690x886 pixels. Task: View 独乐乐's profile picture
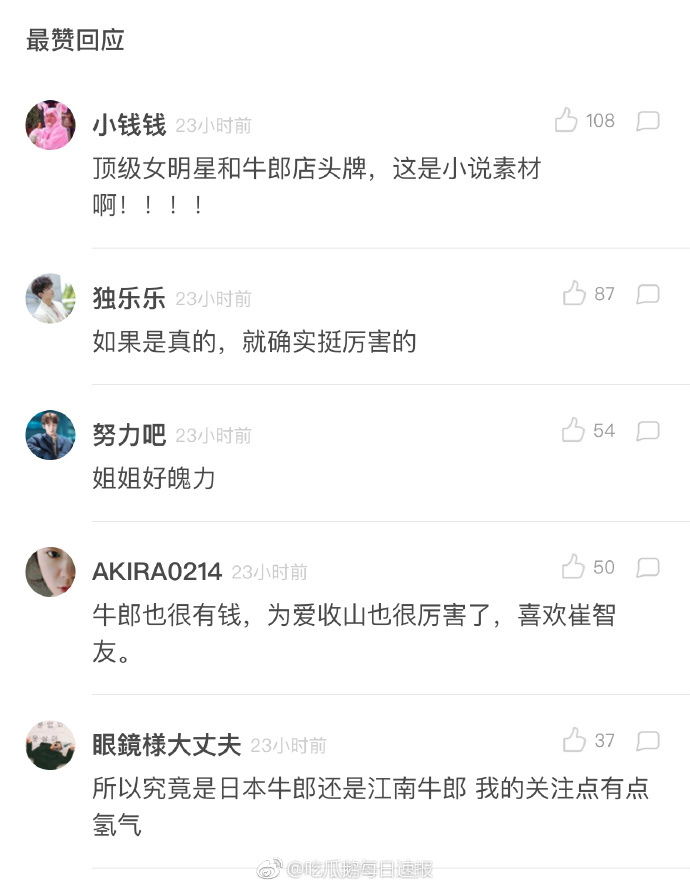point(50,298)
